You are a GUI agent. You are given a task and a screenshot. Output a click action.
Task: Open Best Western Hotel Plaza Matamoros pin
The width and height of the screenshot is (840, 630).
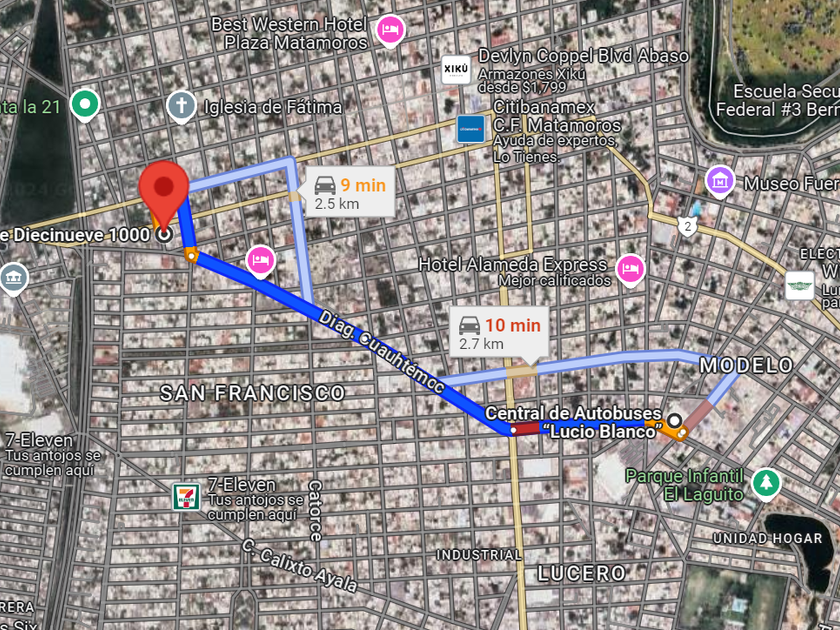tap(390, 30)
